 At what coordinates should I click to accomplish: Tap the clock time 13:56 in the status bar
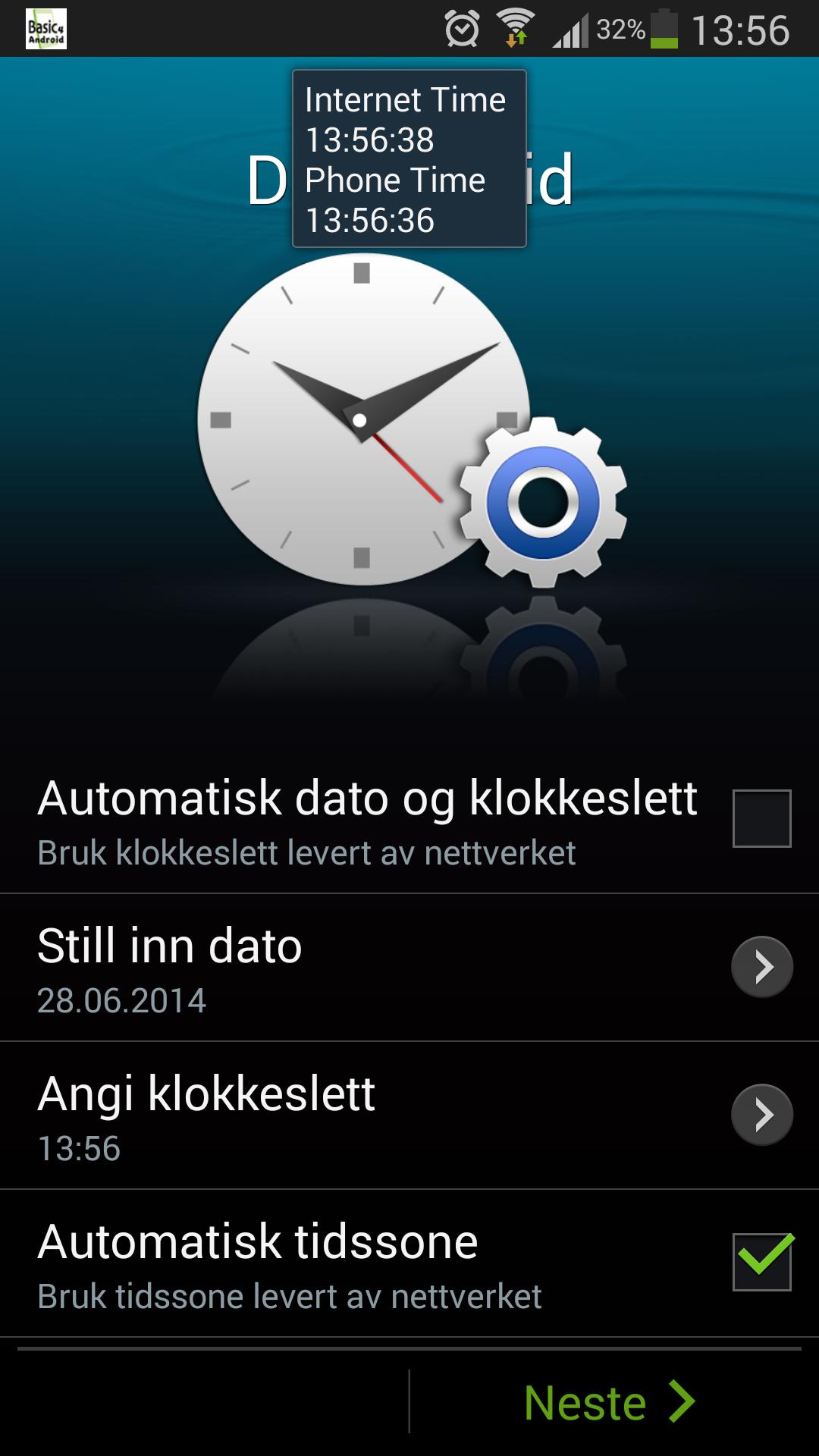click(x=743, y=29)
